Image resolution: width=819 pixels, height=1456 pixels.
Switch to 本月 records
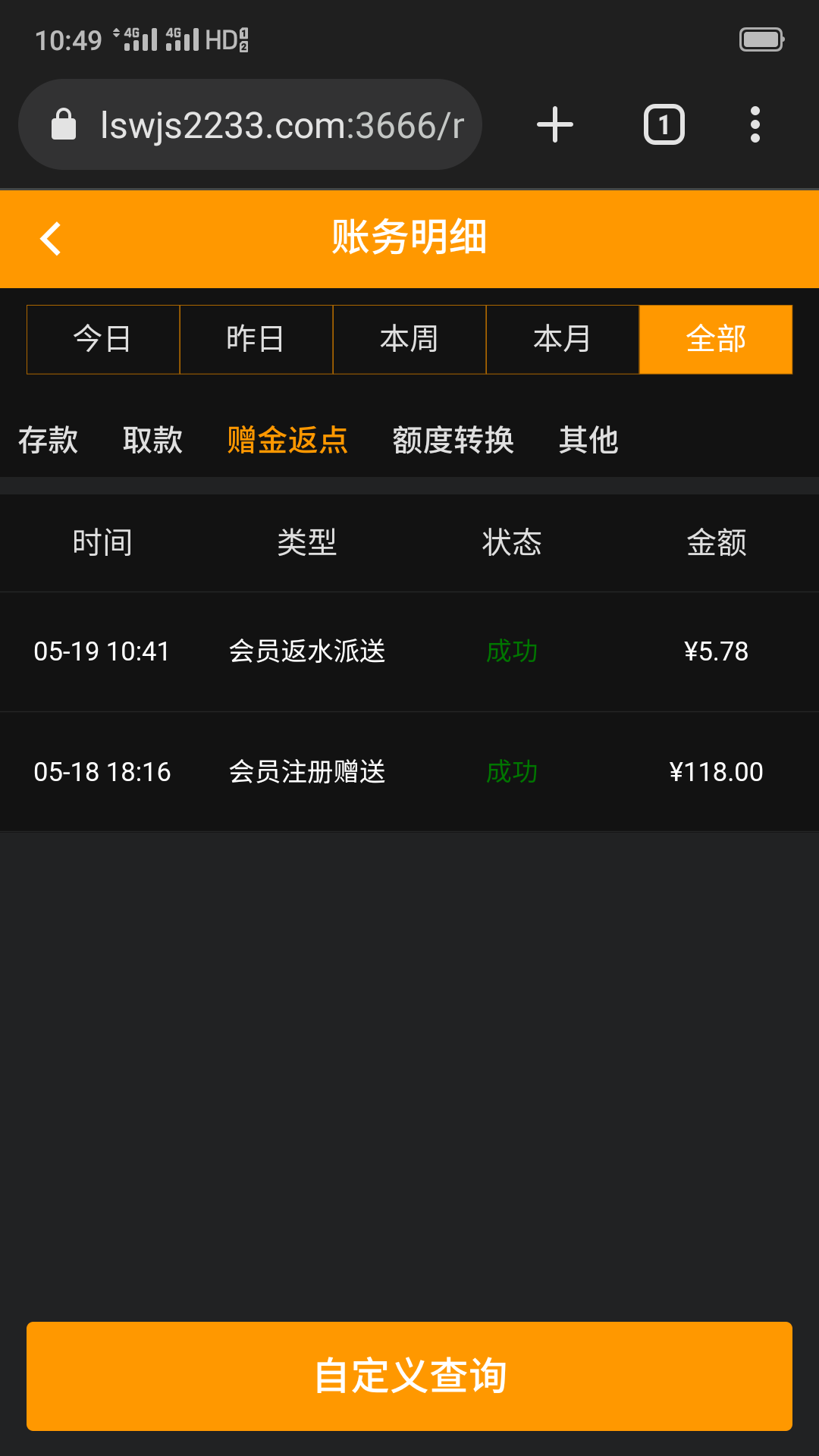coord(563,339)
